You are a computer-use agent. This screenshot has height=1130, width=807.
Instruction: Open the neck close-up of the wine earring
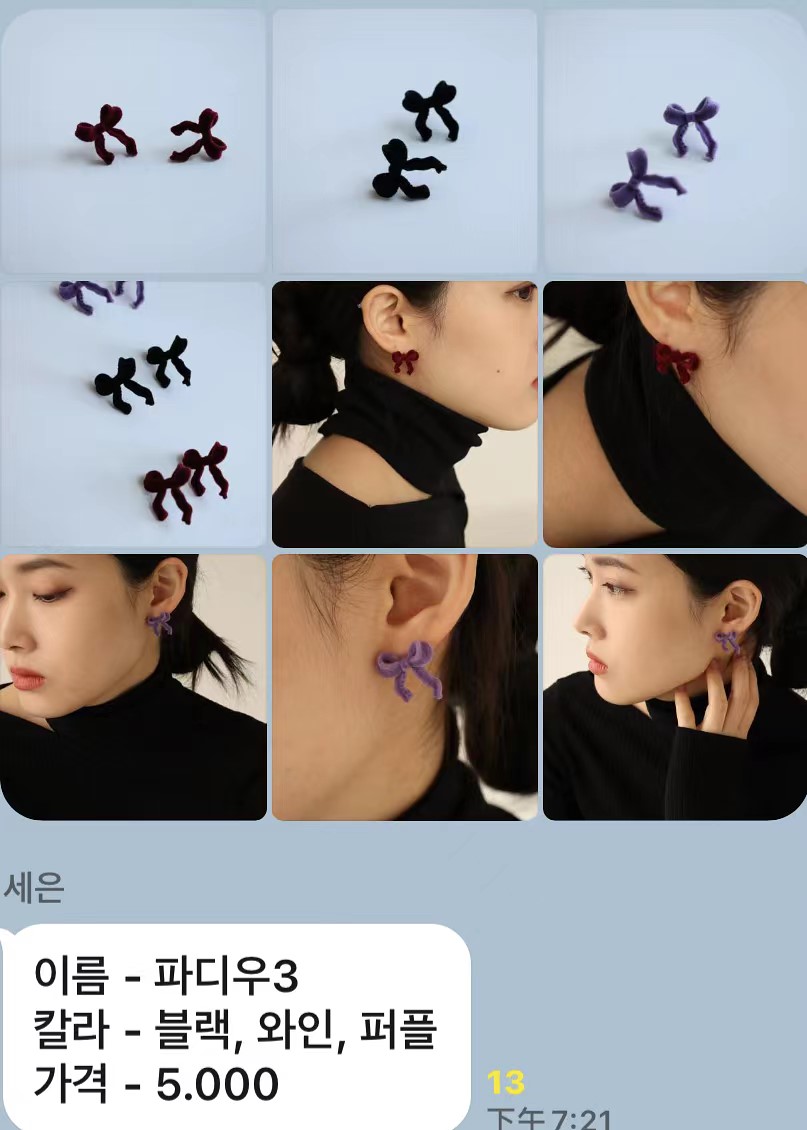[x=675, y=414]
